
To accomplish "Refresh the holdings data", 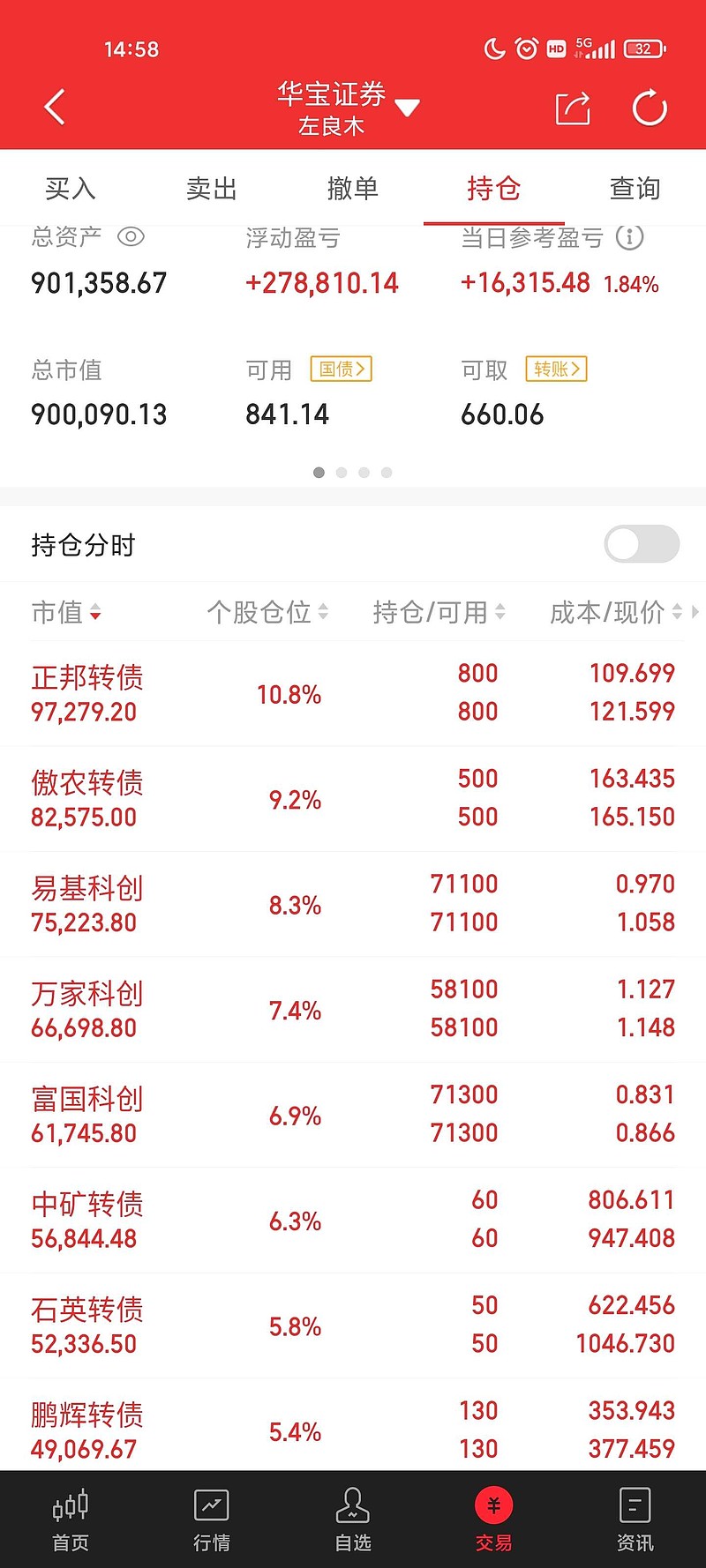I will point(650,108).
